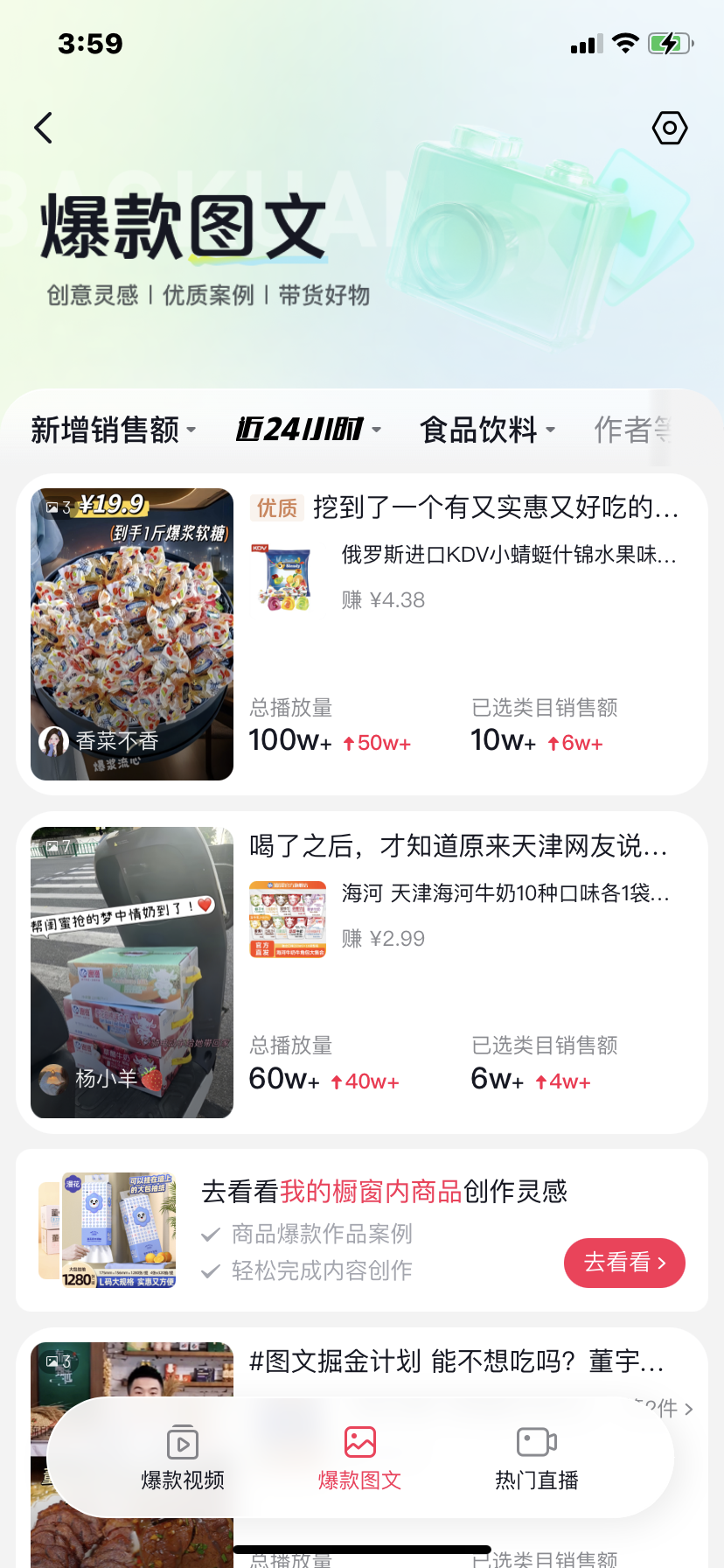Open 杨小羊's avatar on second card
Viewport: 724px width, 1568px height.
(54, 1079)
